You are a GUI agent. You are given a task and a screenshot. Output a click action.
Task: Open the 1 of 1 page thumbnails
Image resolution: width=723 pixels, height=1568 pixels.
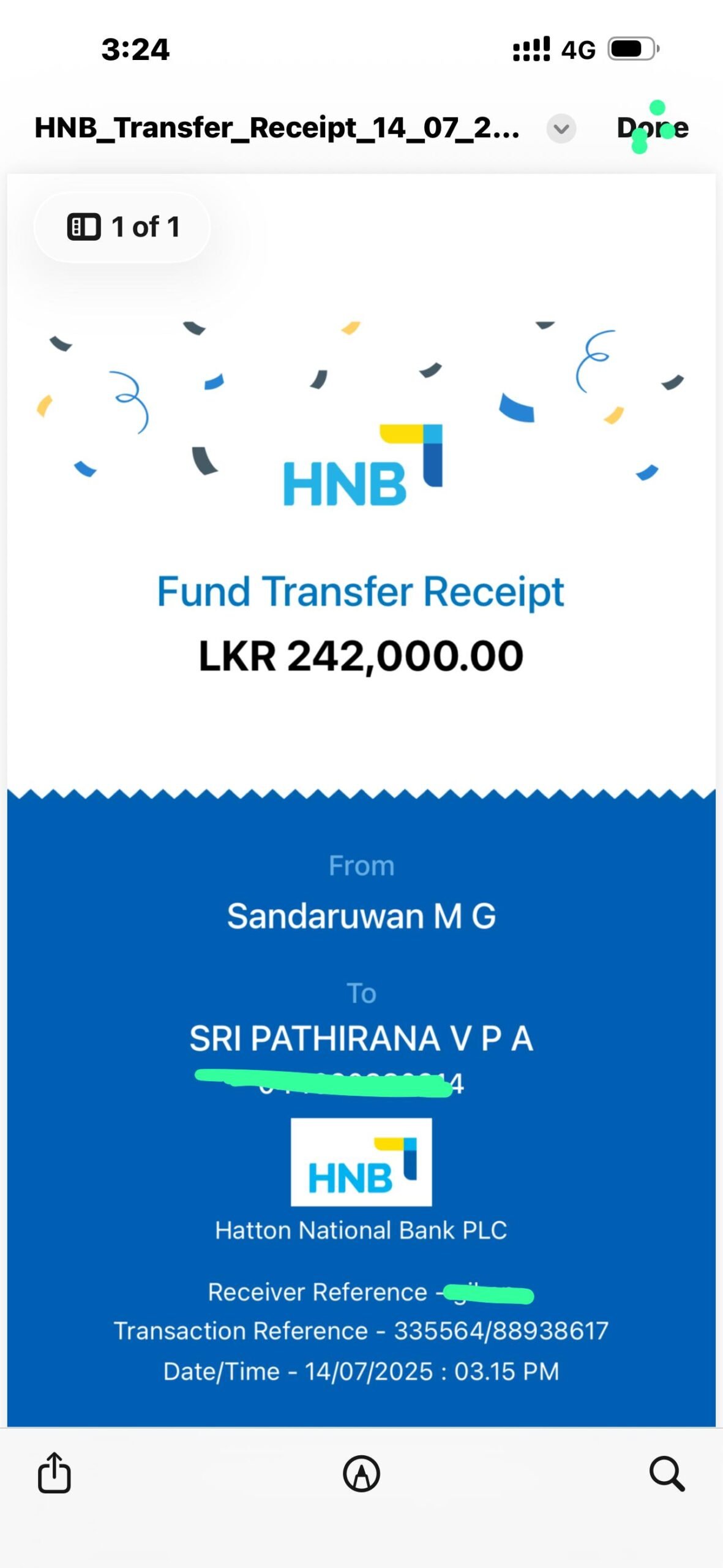pyautogui.click(x=122, y=227)
